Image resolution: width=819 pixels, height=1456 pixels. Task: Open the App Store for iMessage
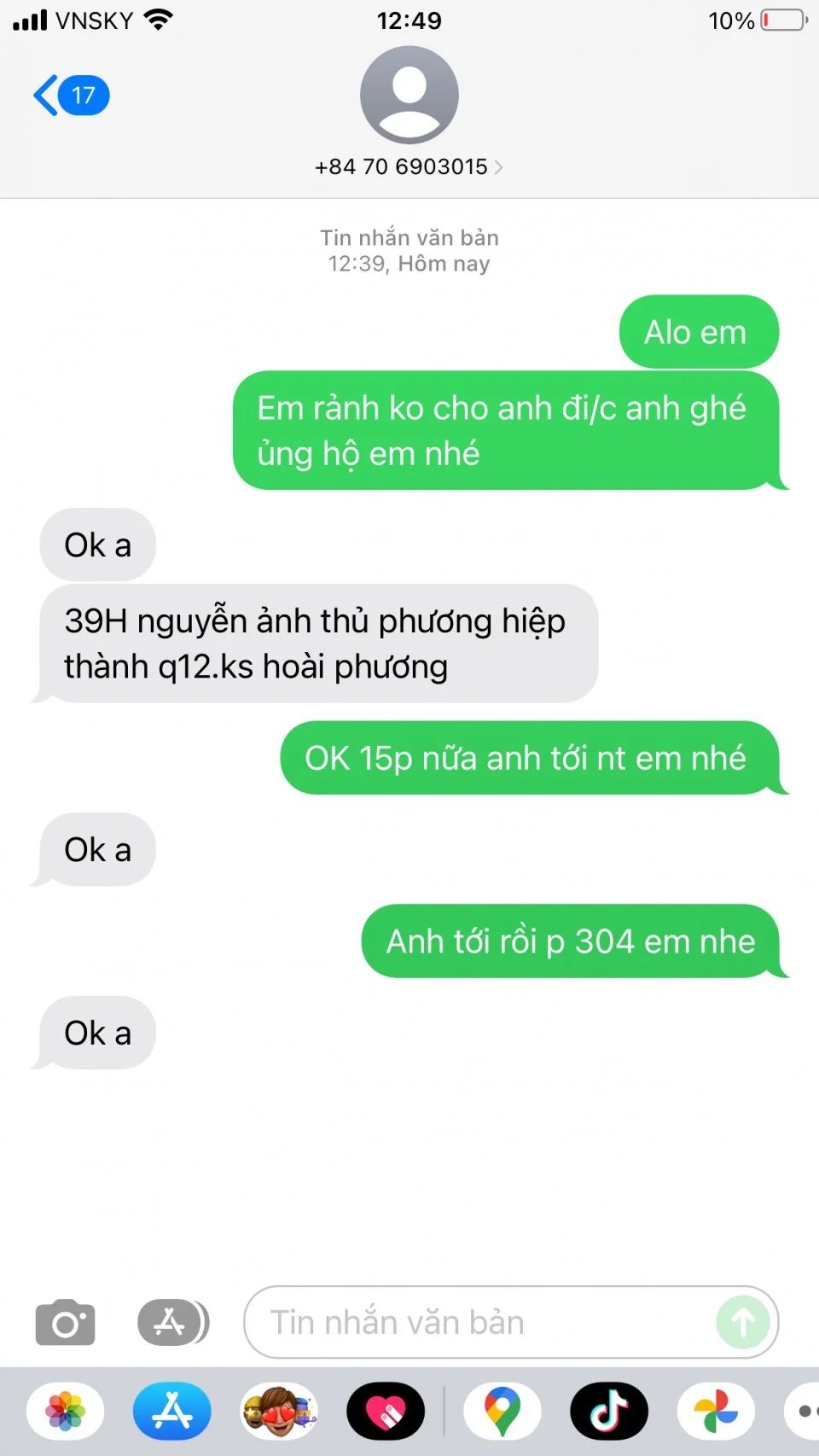[x=172, y=1411]
